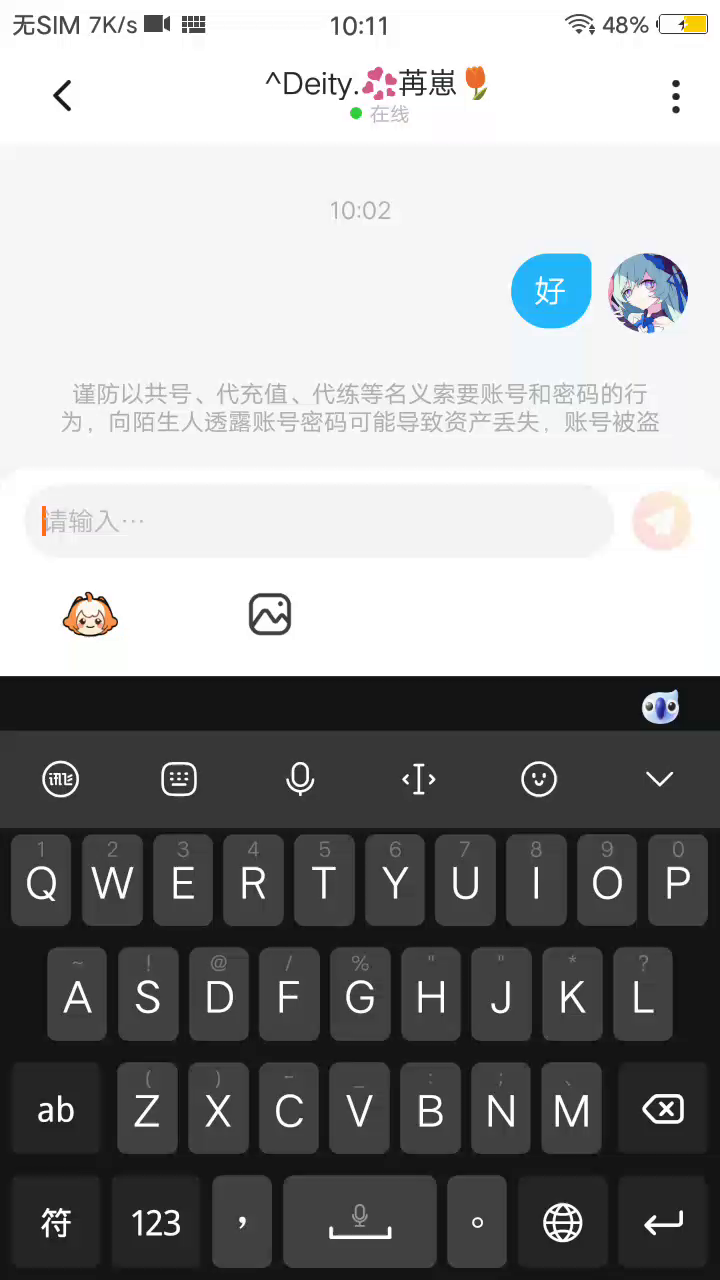The width and height of the screenshot is (720, 1280).
Task: Open the iFlytek keyboard menu
Action: (60, 779)
